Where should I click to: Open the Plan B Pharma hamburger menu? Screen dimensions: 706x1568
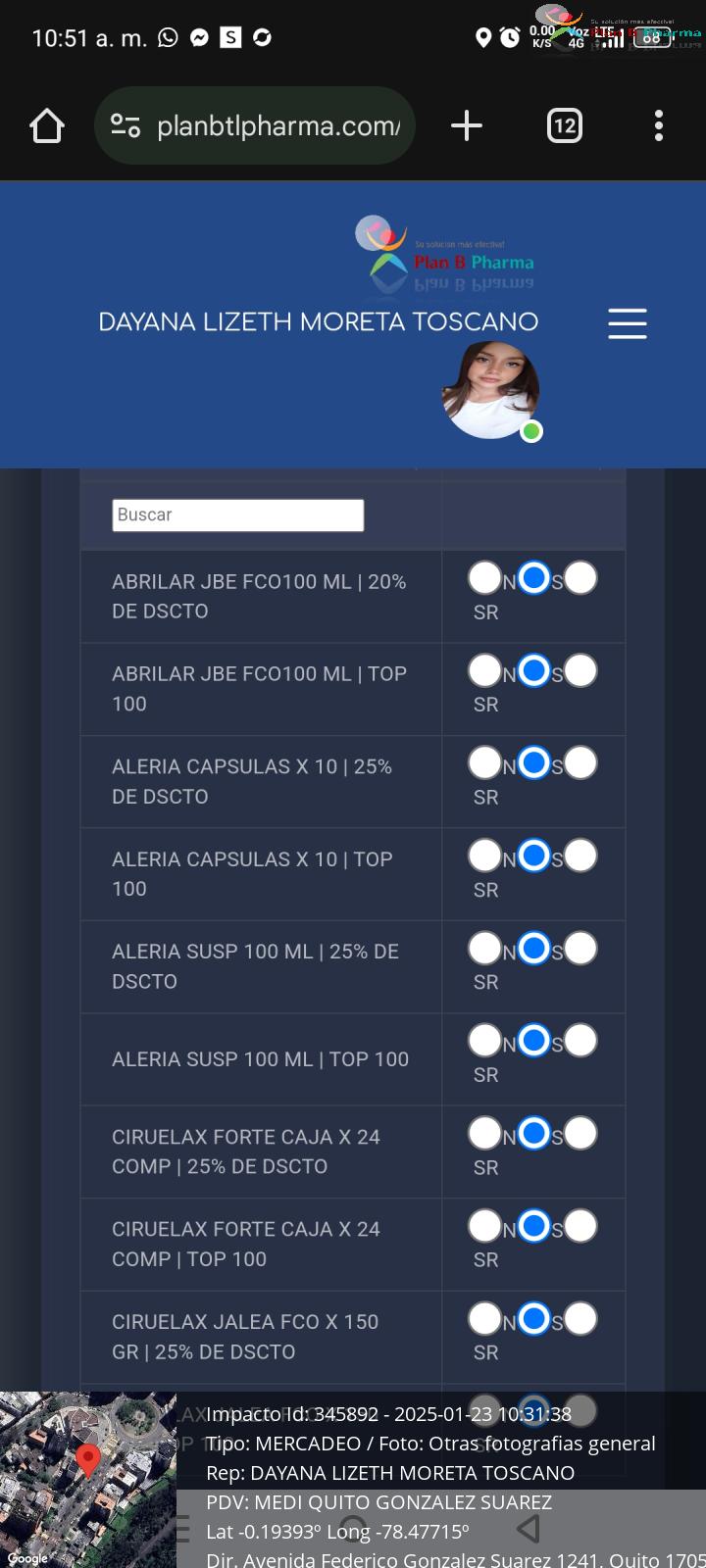628,323
